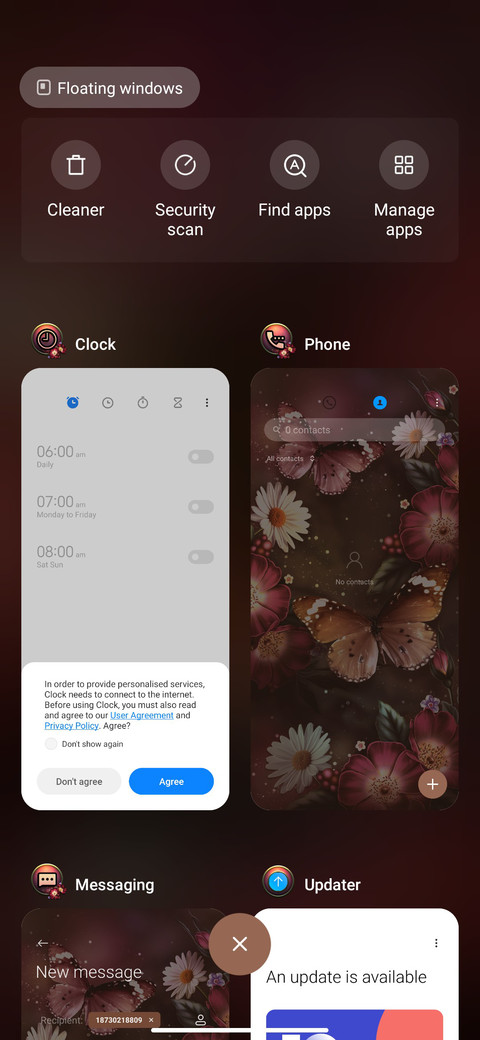The image size is (480, 1040).
Task: Open the Clock app card
Action: pos(125,589)
